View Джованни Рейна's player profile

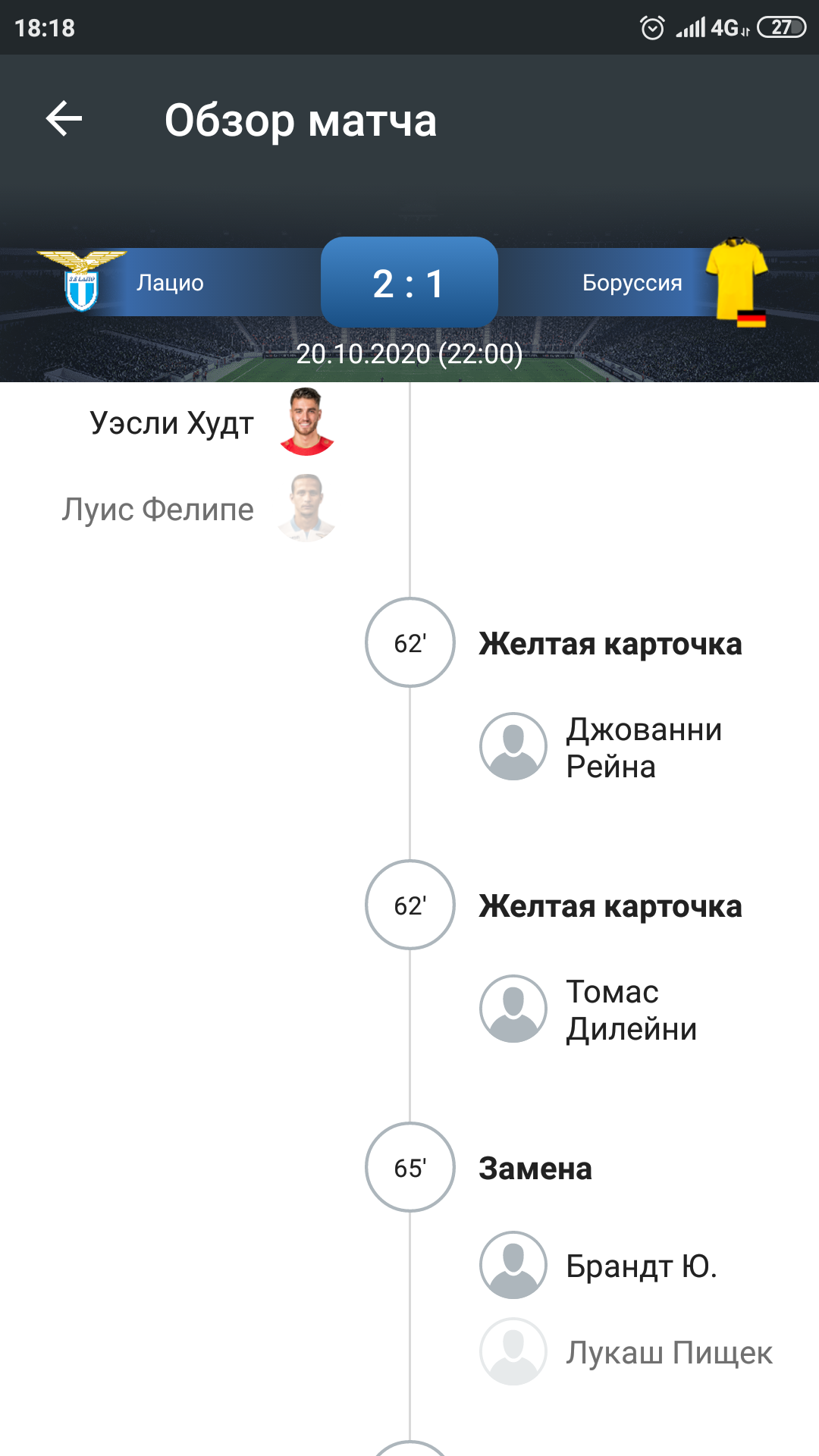click(x=643, y=748)
